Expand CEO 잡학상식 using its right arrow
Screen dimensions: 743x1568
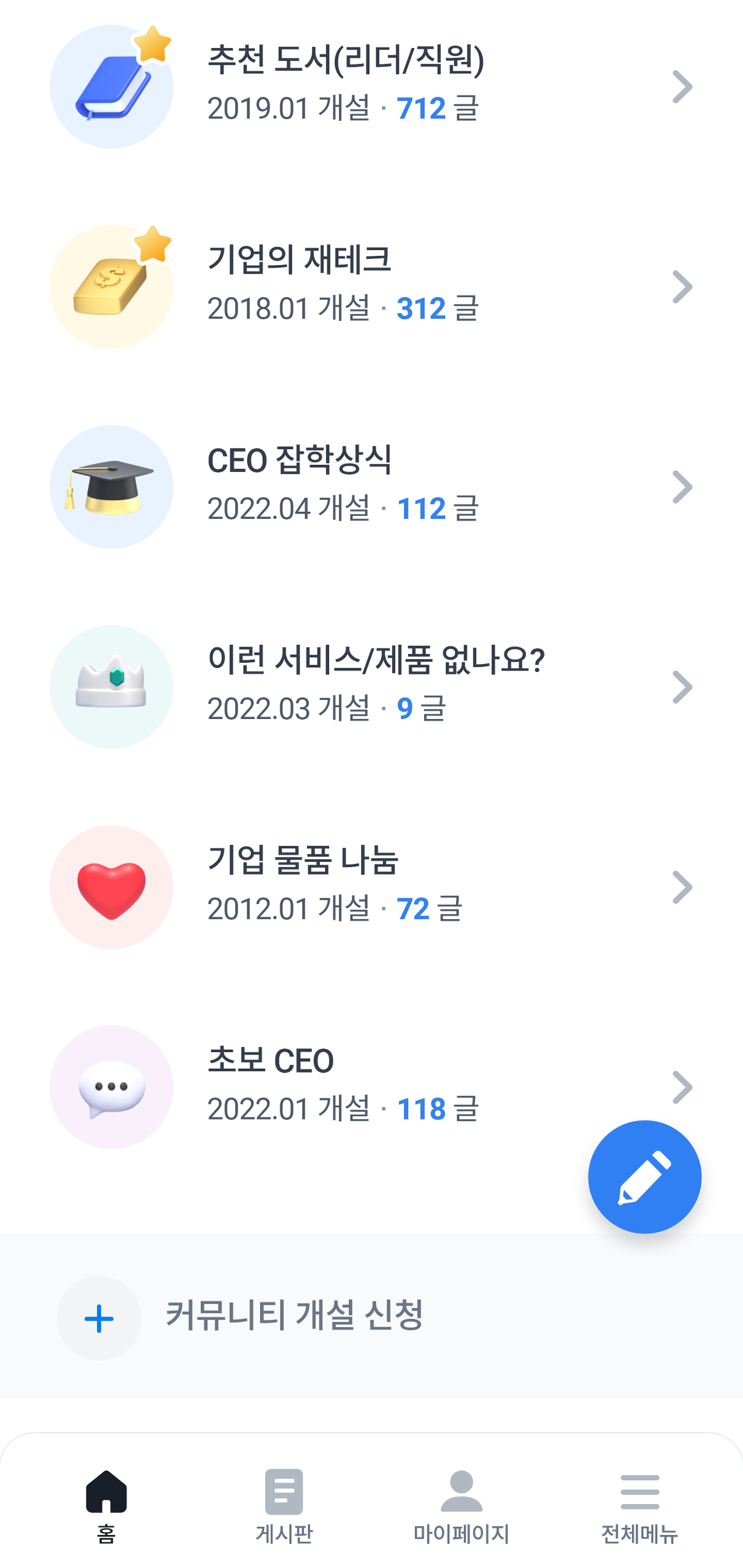coord(682,486)
